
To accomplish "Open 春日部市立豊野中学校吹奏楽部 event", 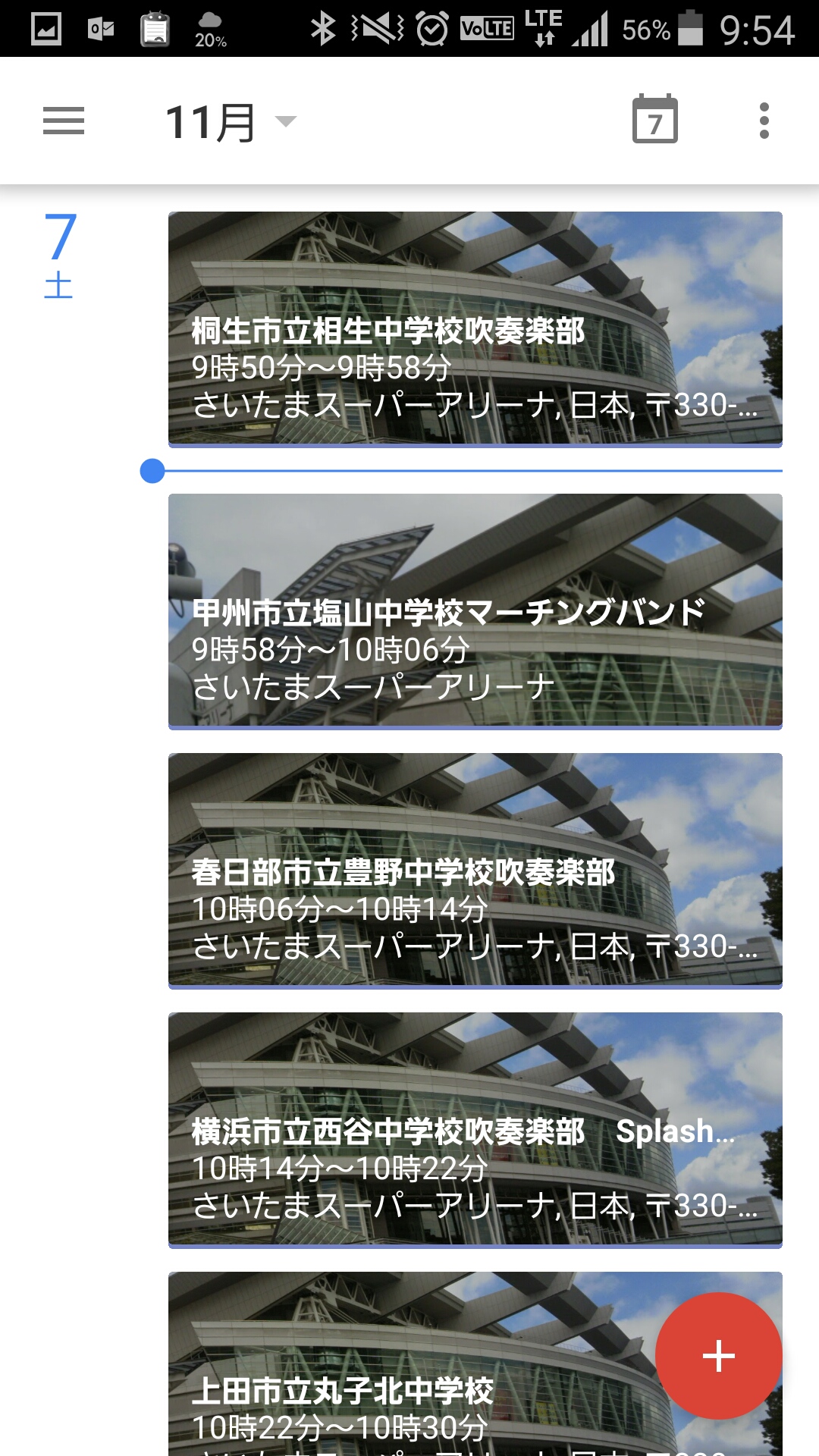I will pyautogui.click(x=475, y=871).
